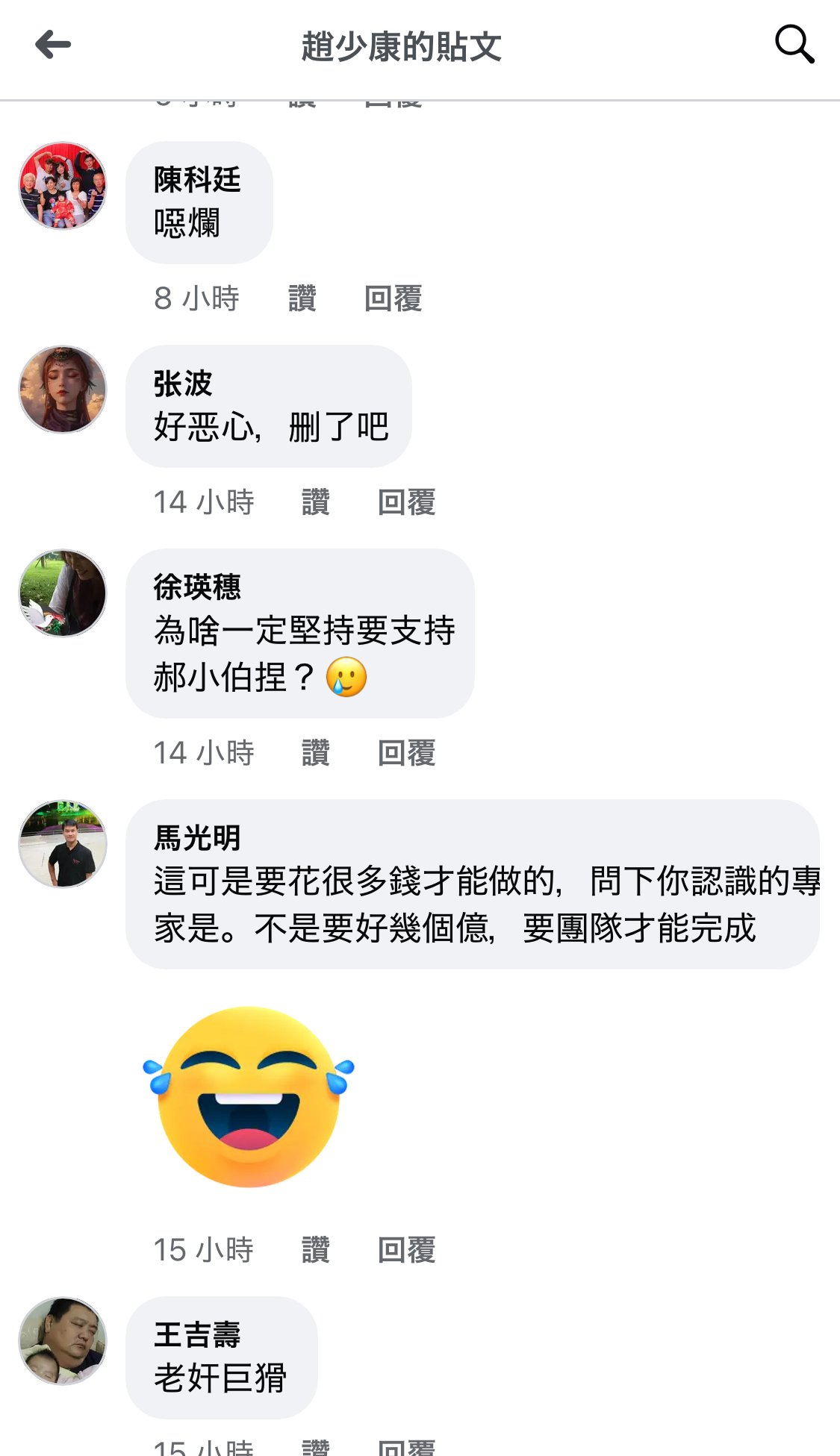Reply to 徐瑛穗's comment

(406, 753)
